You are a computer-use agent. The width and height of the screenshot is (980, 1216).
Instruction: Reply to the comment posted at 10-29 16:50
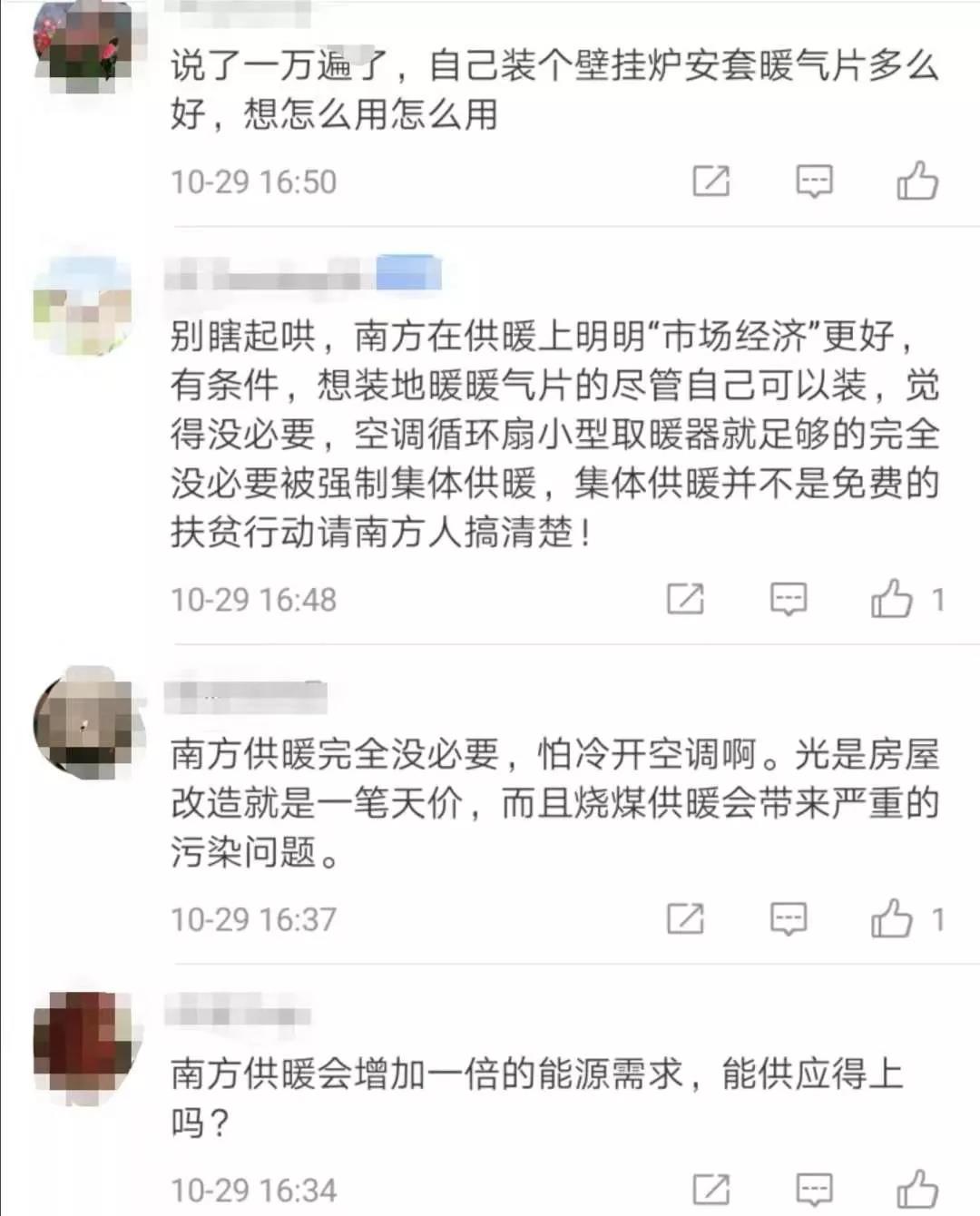814,181
